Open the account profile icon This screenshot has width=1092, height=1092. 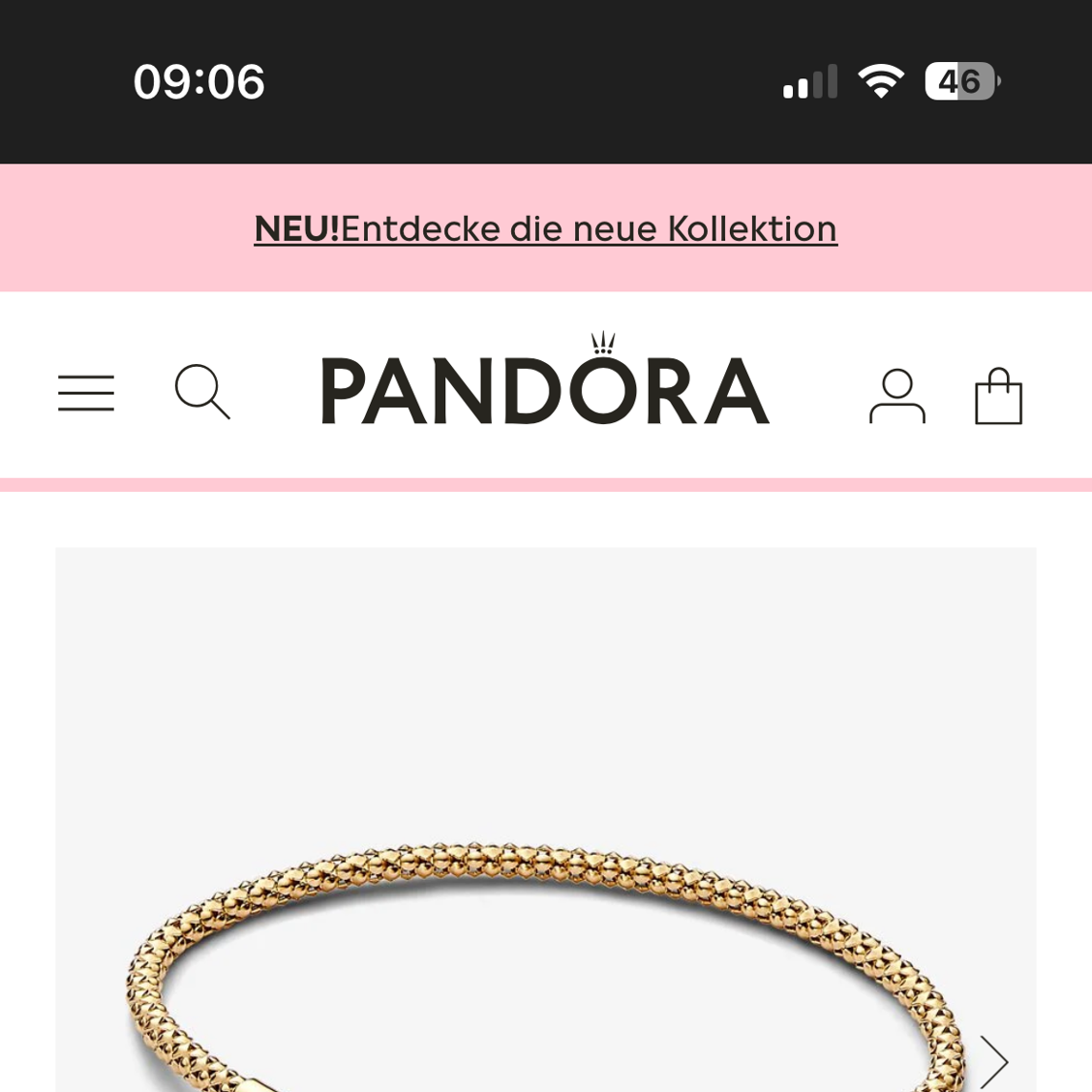point(896,396)
